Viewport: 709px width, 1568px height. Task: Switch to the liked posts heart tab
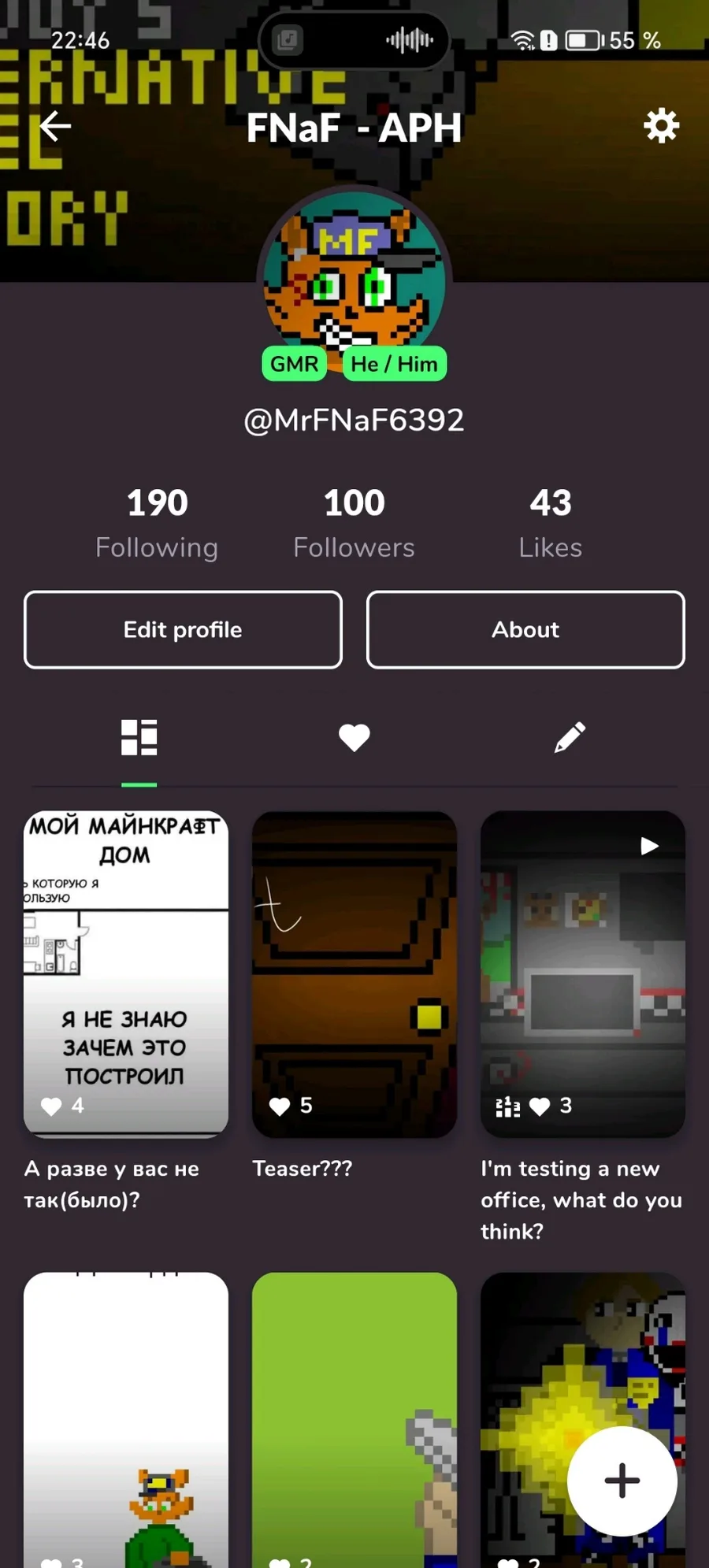coord(354,738)
